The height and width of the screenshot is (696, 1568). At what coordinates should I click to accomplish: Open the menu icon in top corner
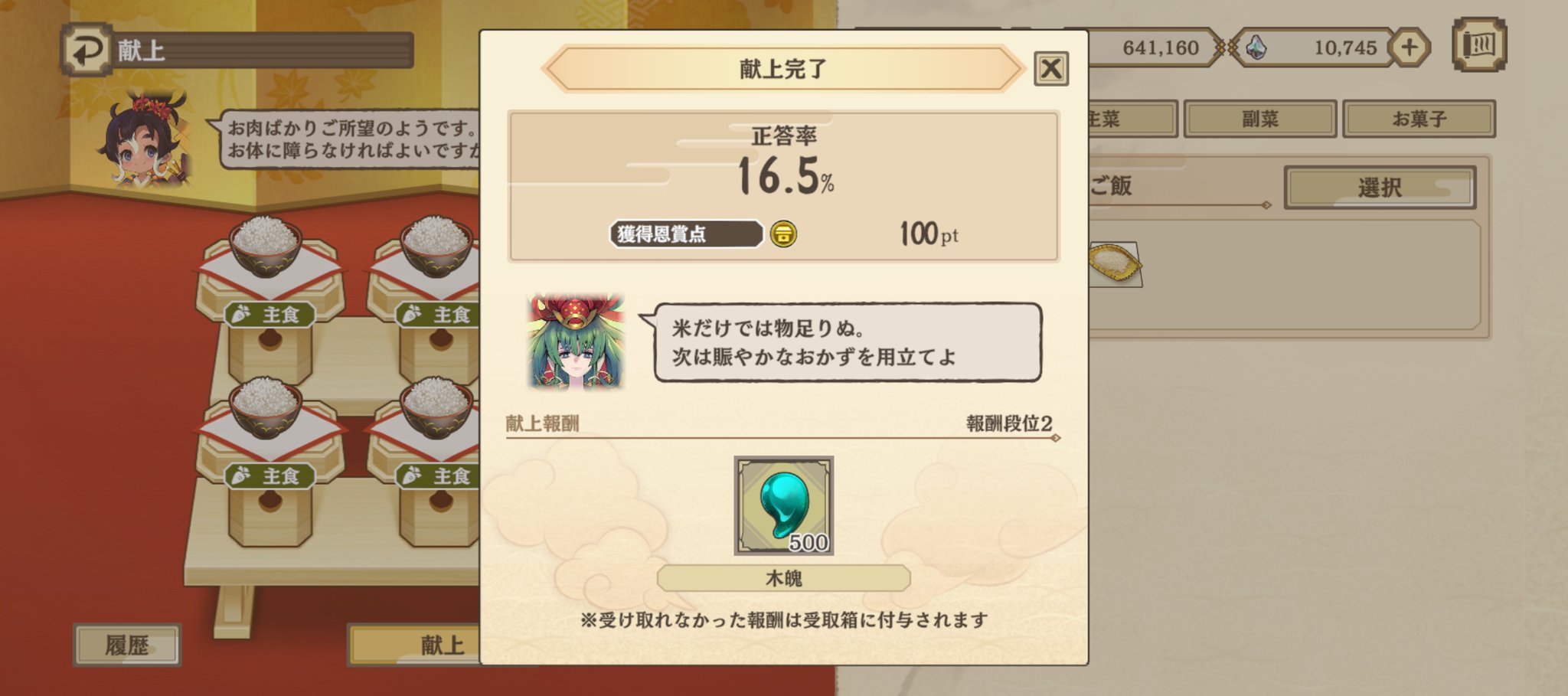tap(1478, 45)
